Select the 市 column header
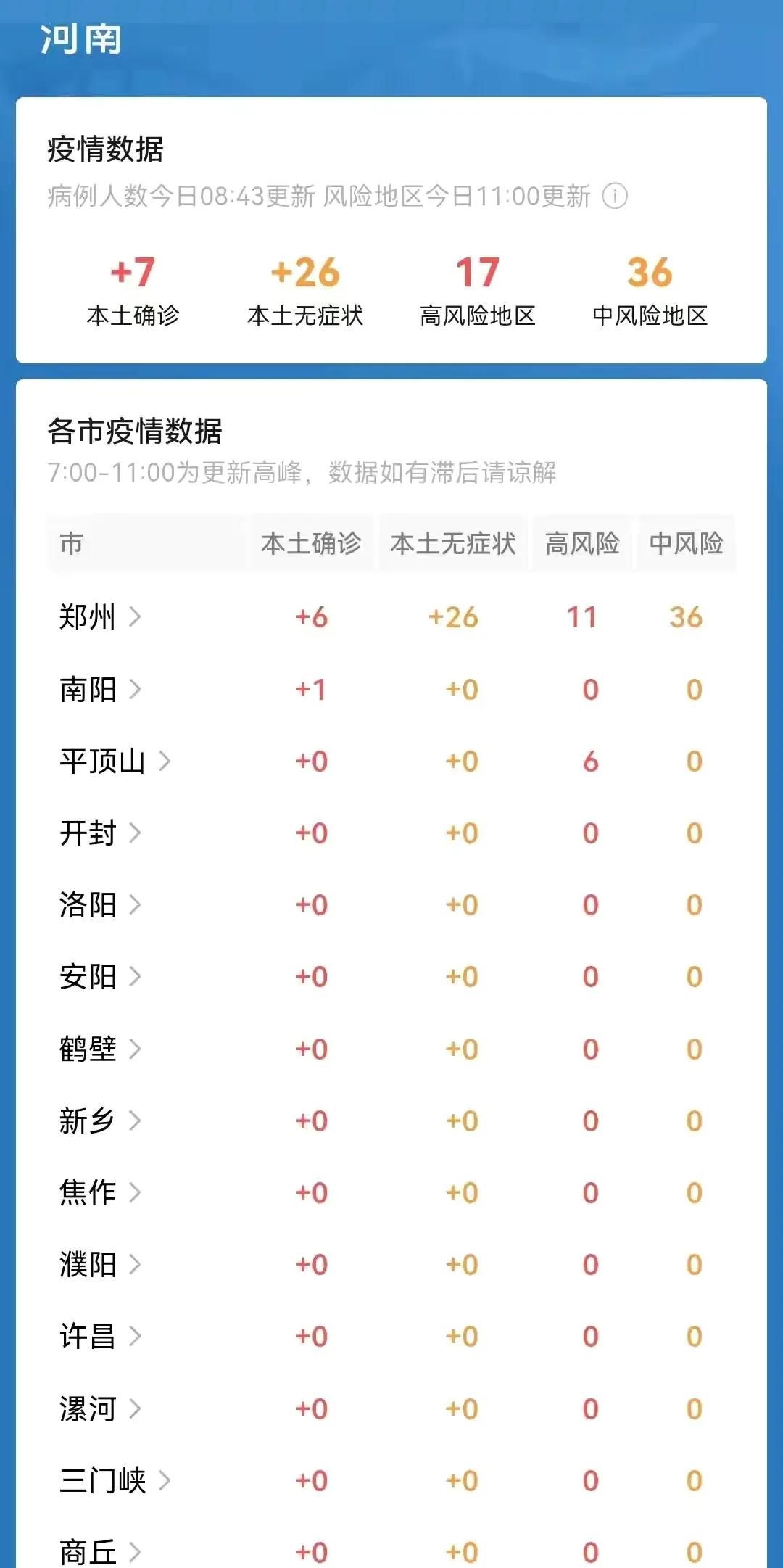Viewport: 783px width, 1568px height. coord(69,544)
